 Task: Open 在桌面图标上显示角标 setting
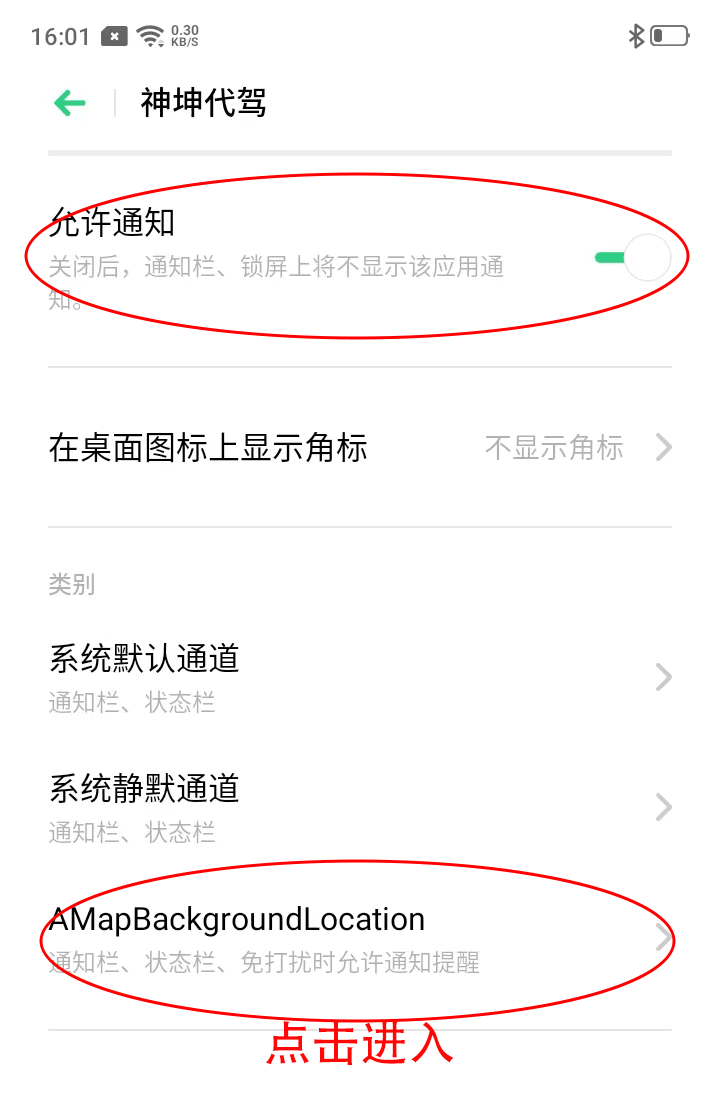click(x=360, y=447)
